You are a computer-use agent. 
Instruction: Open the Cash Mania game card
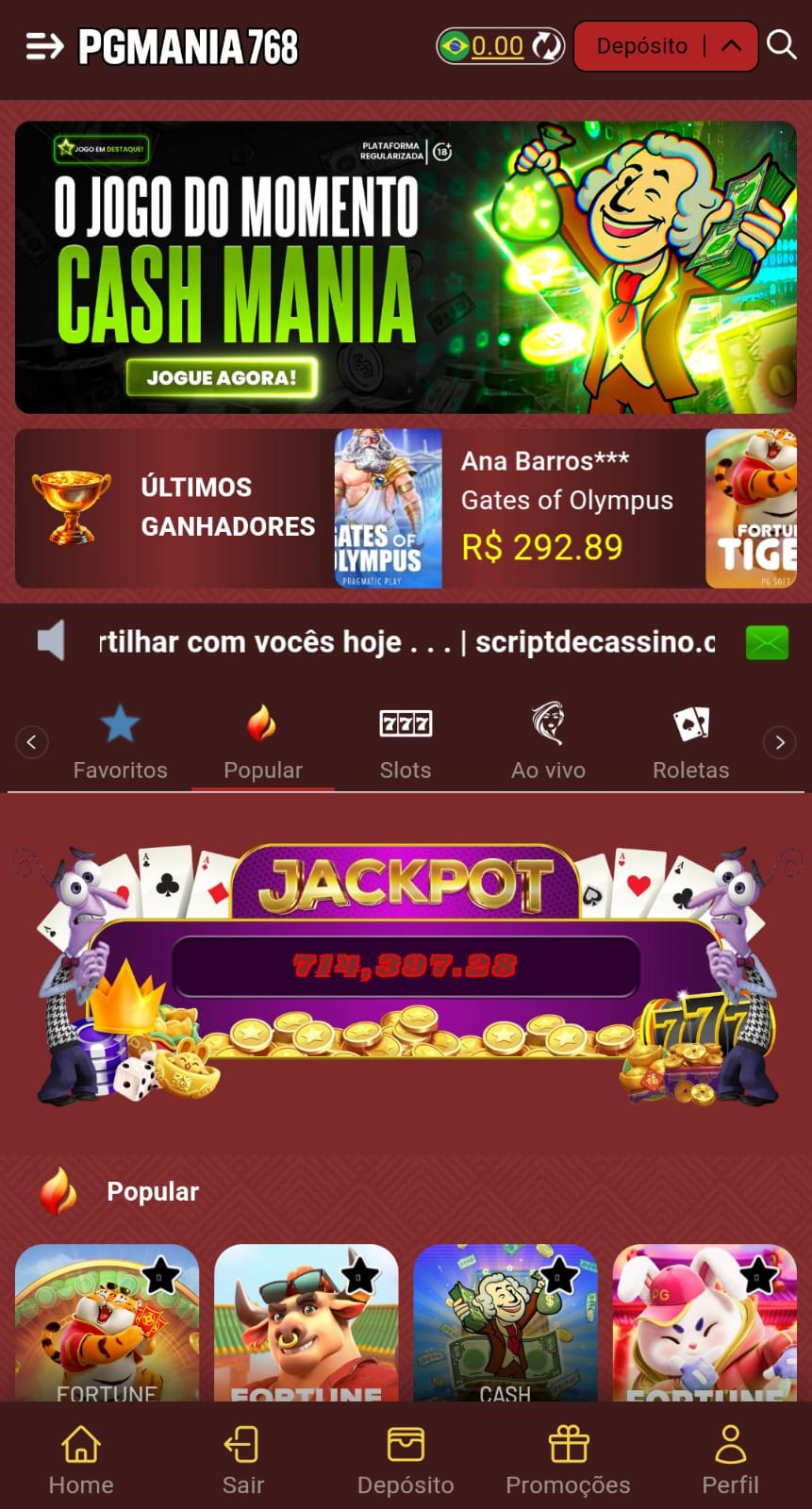[505, 1322]
